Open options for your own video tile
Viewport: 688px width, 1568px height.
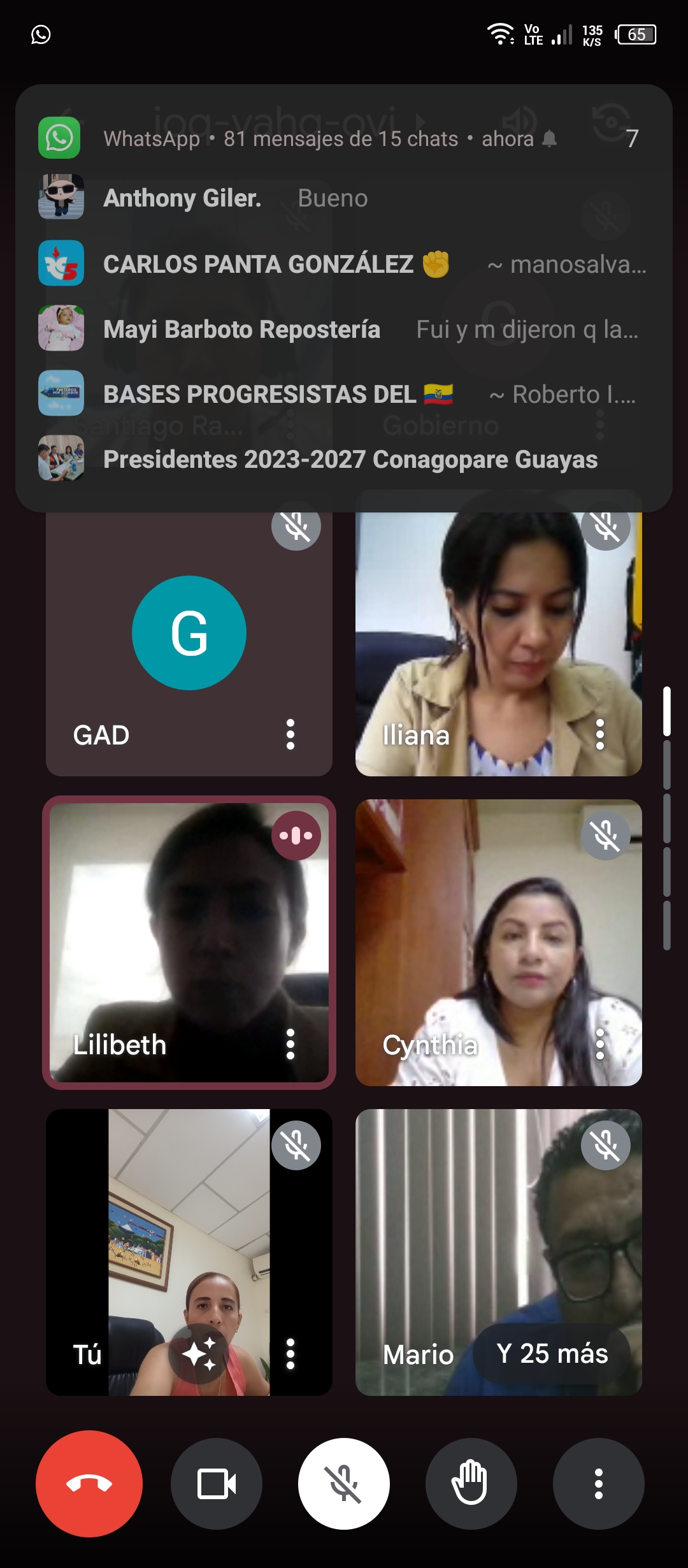pyautogui.click(x=290, y=1354)
